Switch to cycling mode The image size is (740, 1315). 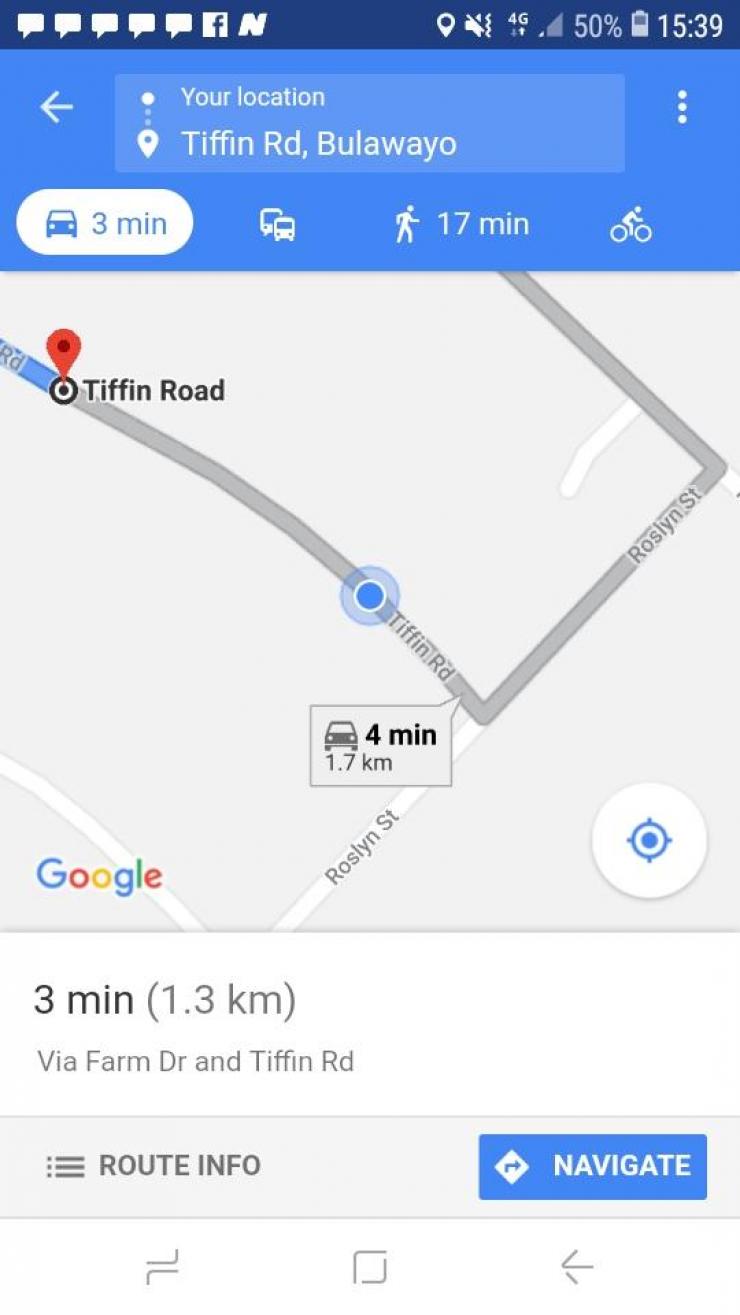pyautogui.click(x=631, y=224)
